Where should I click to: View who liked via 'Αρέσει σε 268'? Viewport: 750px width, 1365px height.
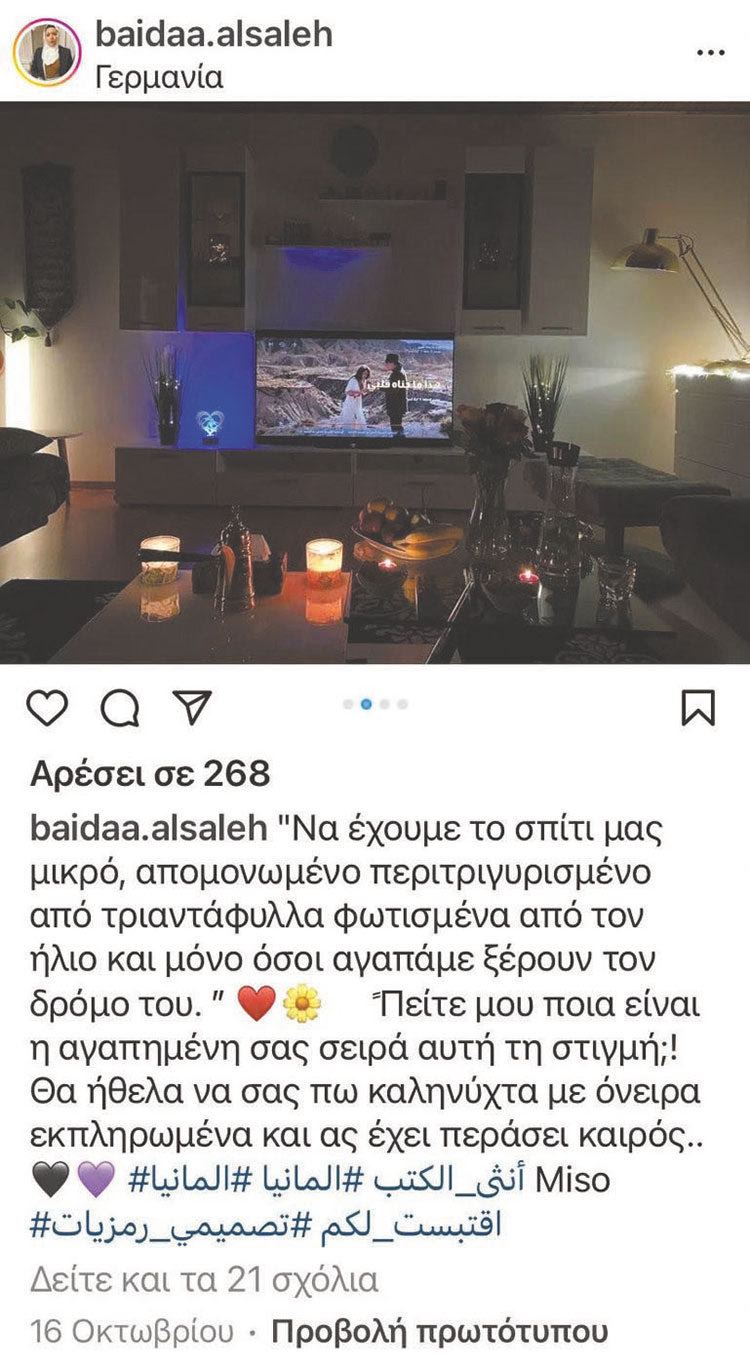150,770
